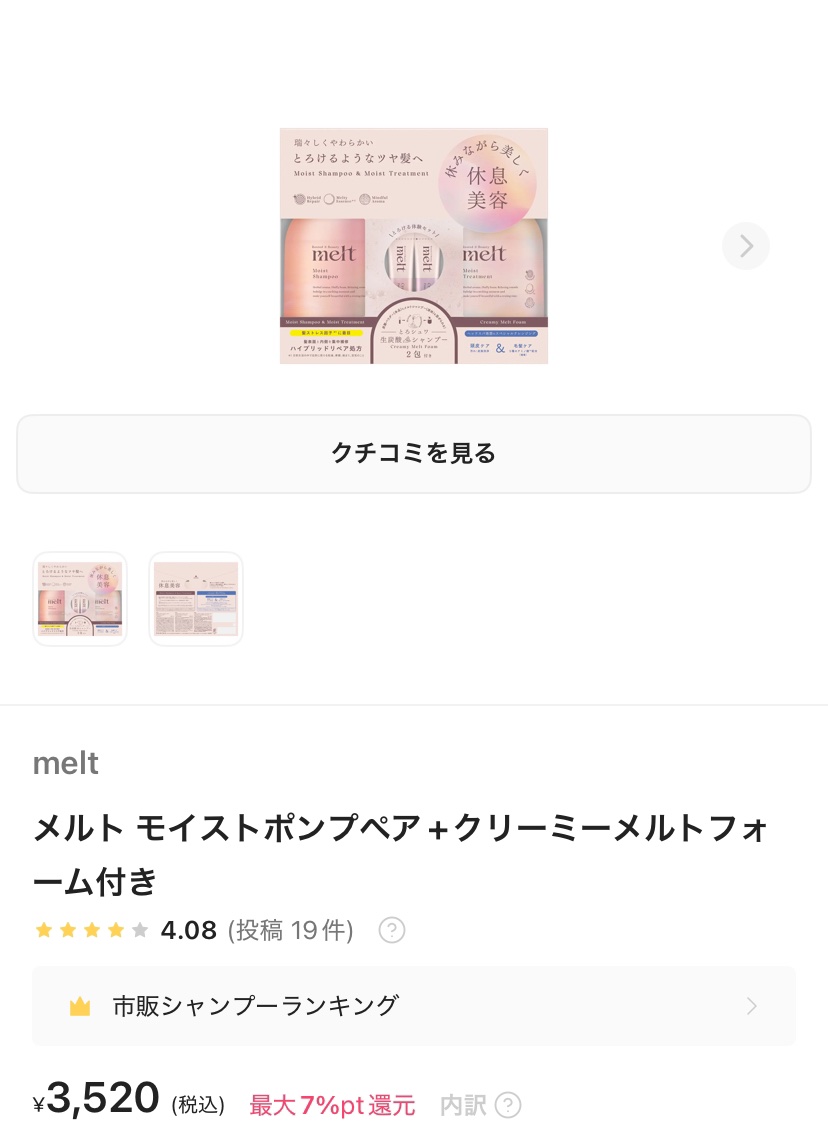Select the first gold star in the rating

pyautogui.click(x=43, y=930)
